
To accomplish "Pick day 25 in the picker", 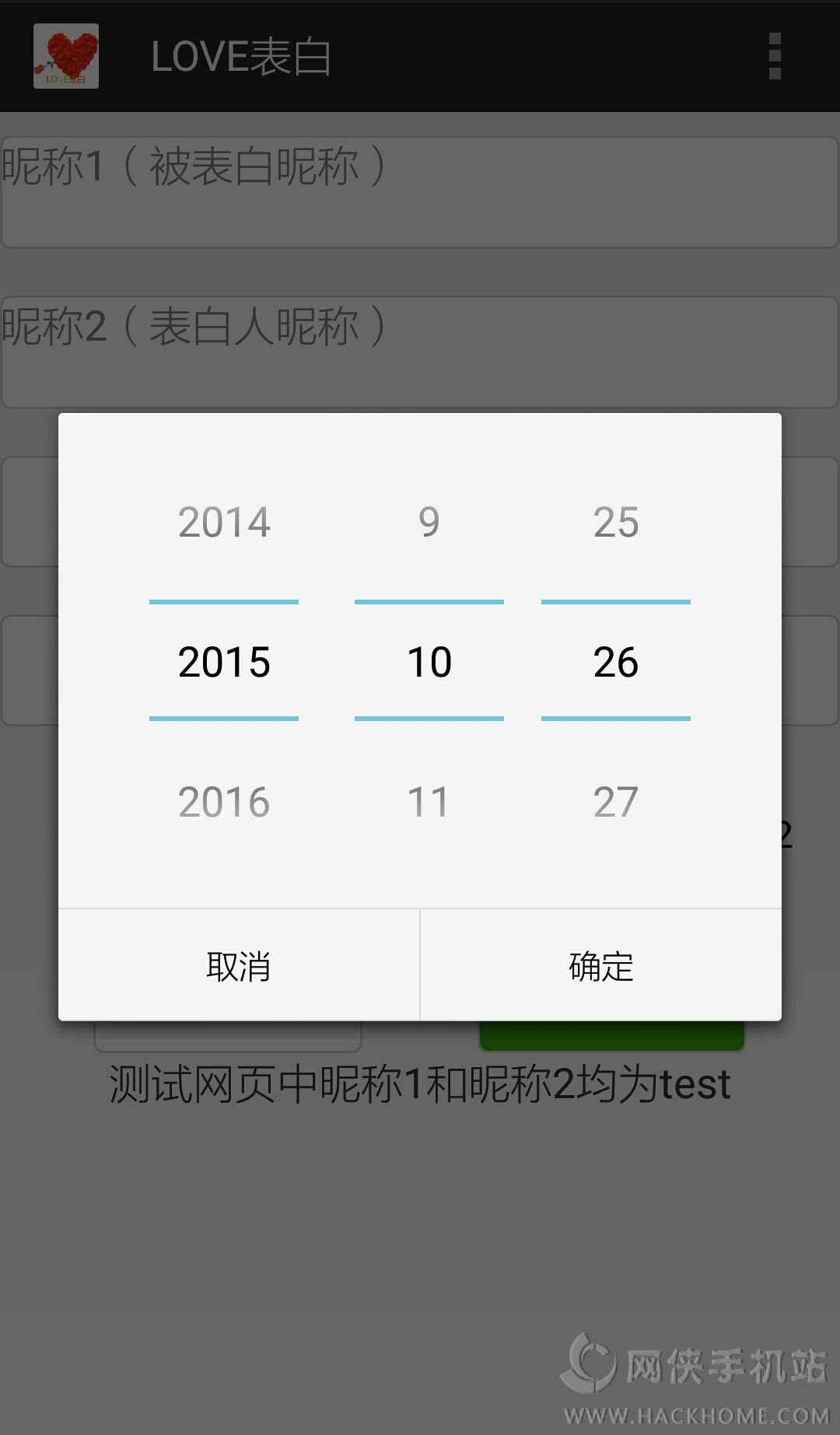I will 616,522.
